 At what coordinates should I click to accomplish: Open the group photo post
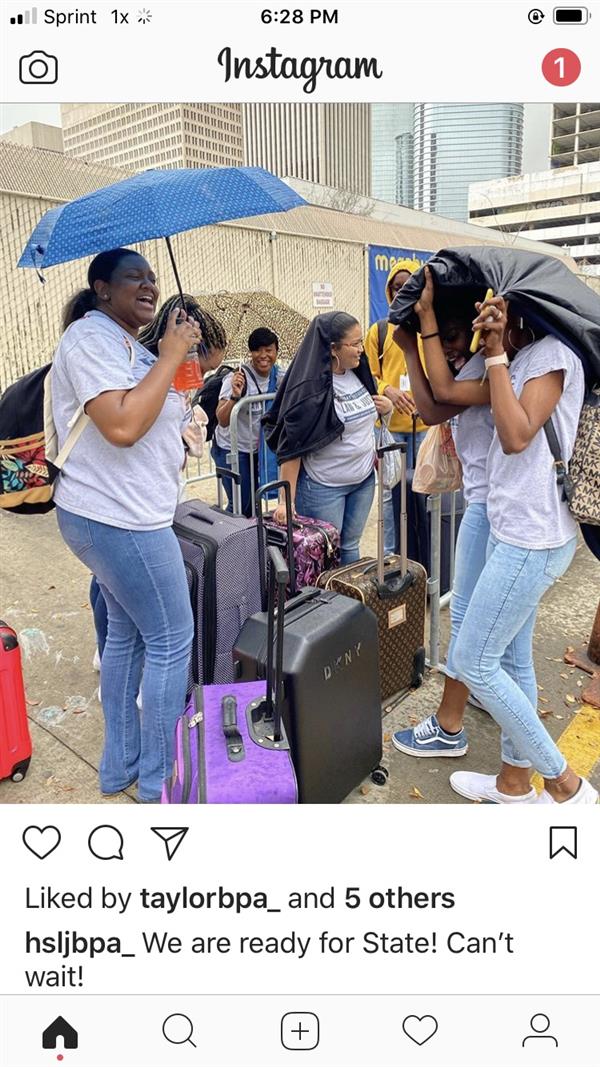300,455
